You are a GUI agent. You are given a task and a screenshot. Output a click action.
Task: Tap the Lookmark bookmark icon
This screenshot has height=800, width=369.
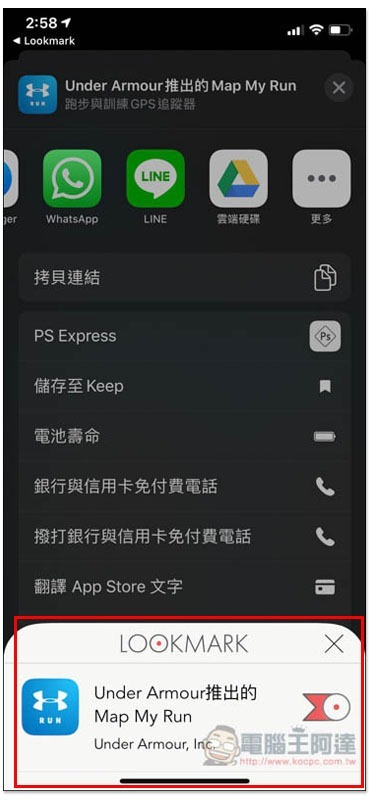tap(326, 707)
